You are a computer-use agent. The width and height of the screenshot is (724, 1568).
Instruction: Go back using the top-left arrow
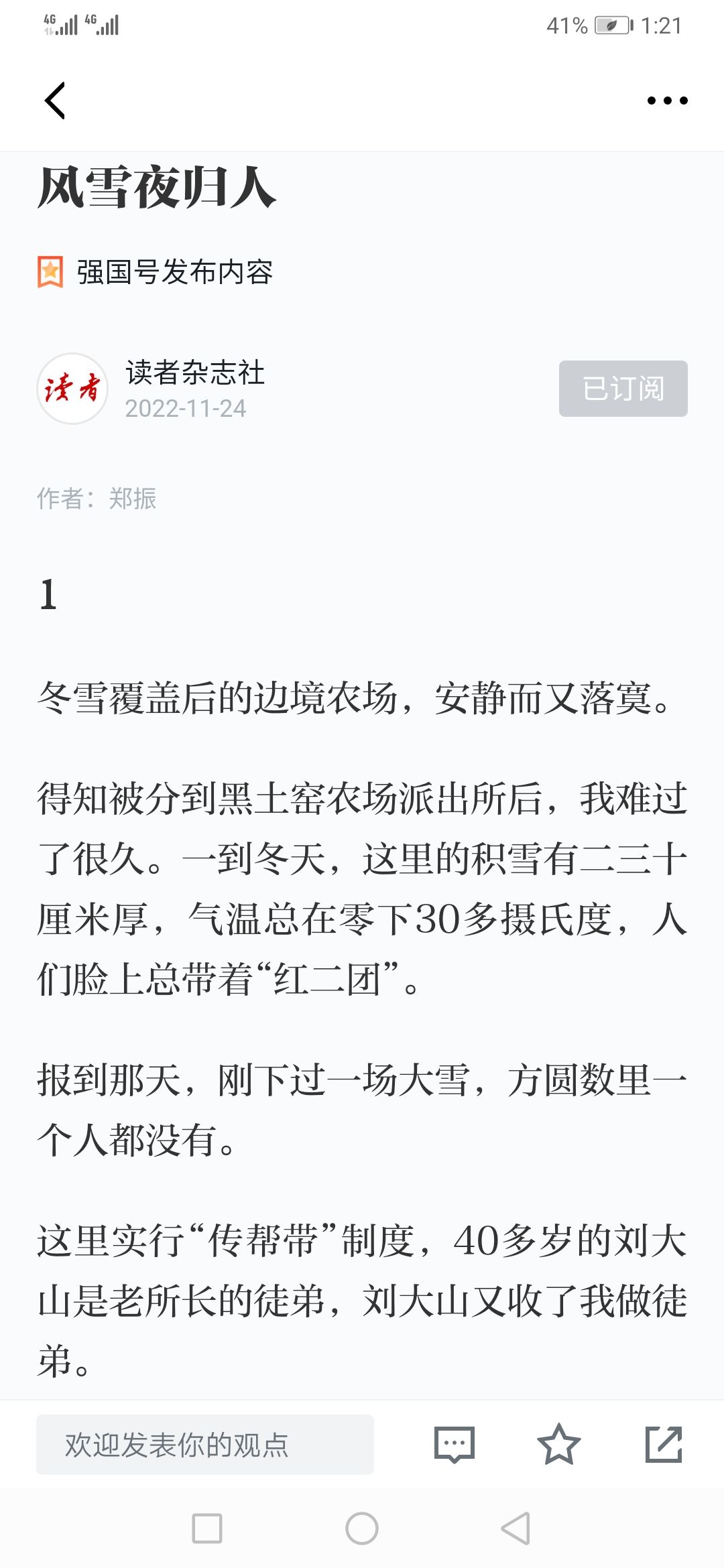click(55, 101)
